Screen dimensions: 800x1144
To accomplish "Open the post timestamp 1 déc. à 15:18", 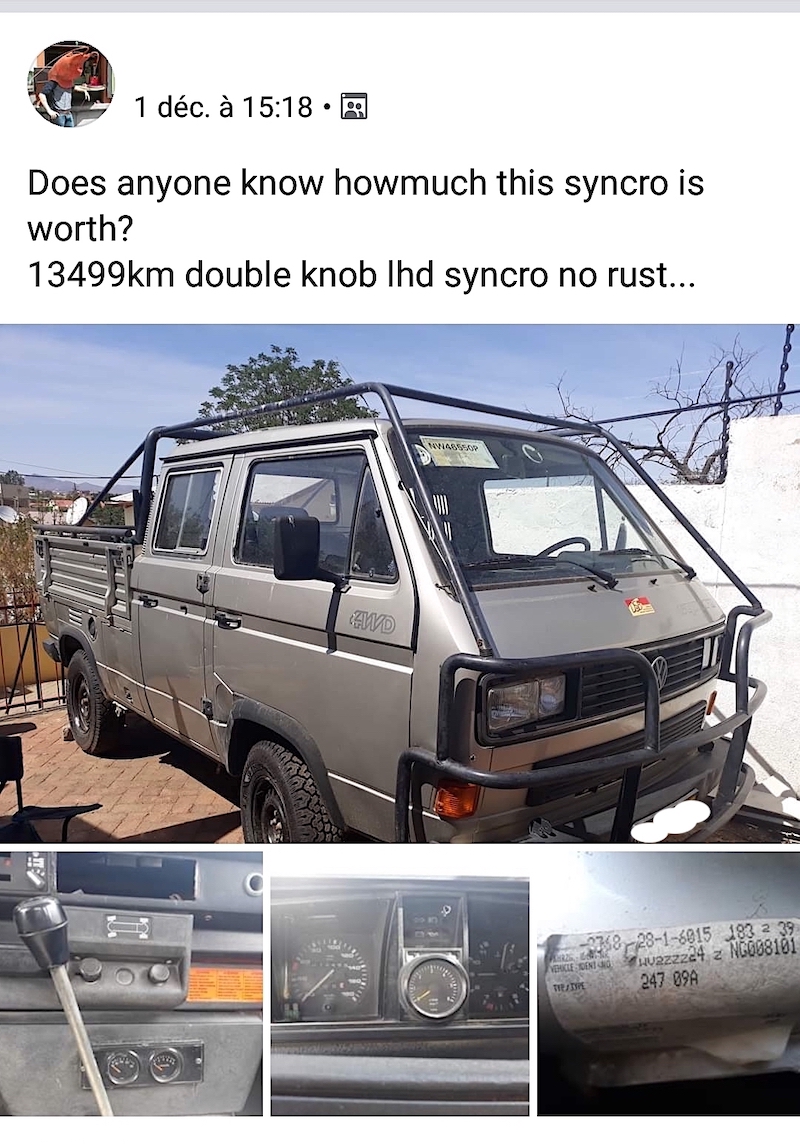I will (x=223, y=106).
